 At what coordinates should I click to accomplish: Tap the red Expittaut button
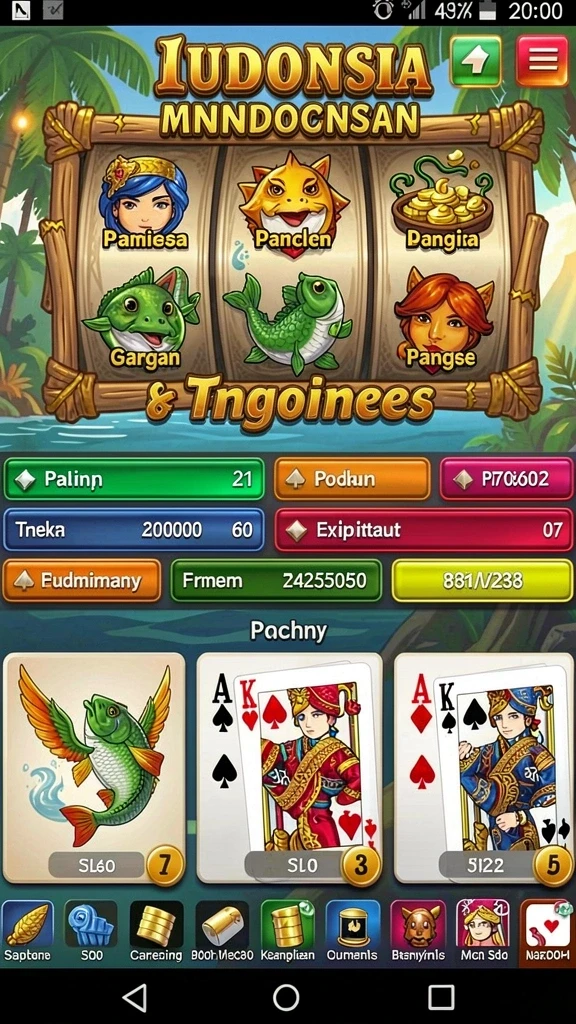tap(424, 529)
